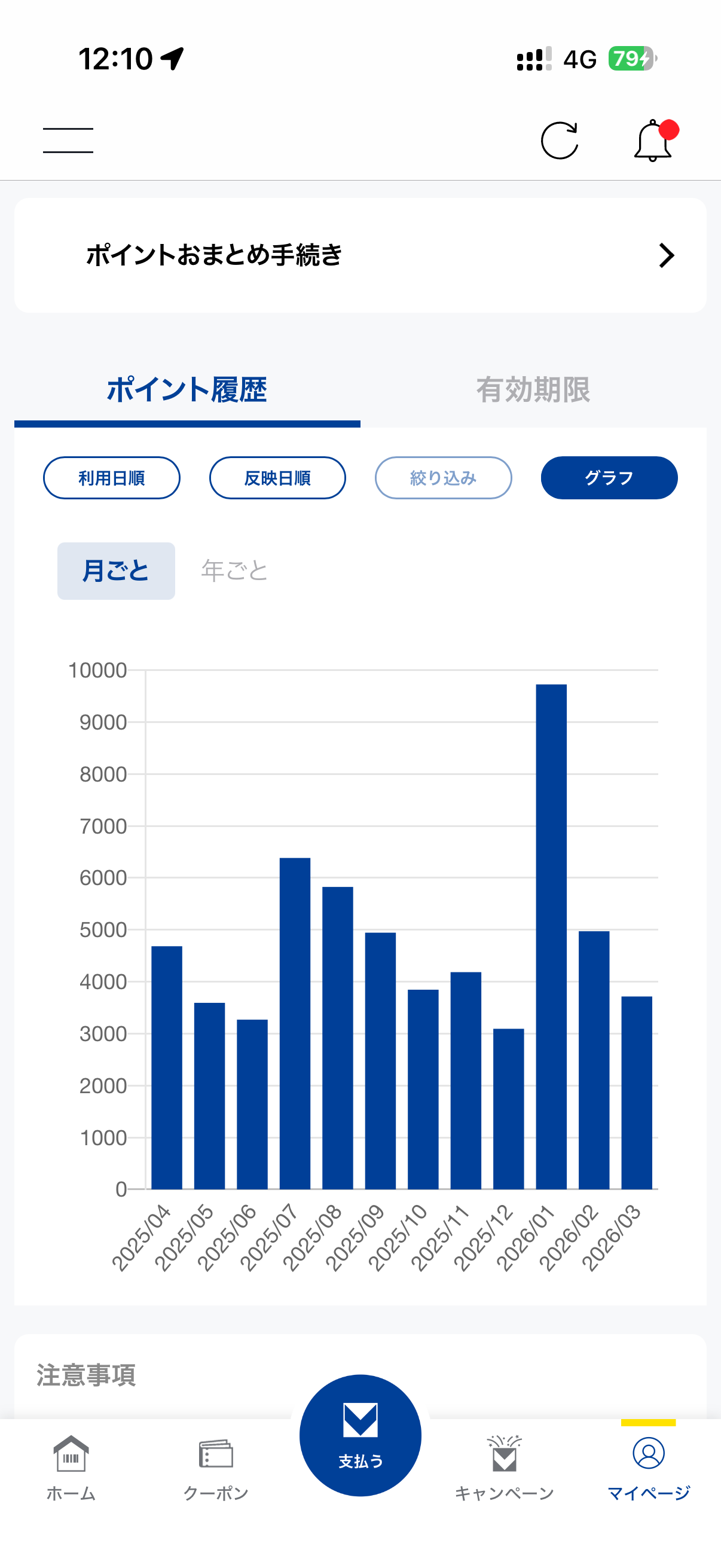Open notifications via the bell icon
Image resolution: width=721 pixels, height=1568 pixels.
point(652,141)
